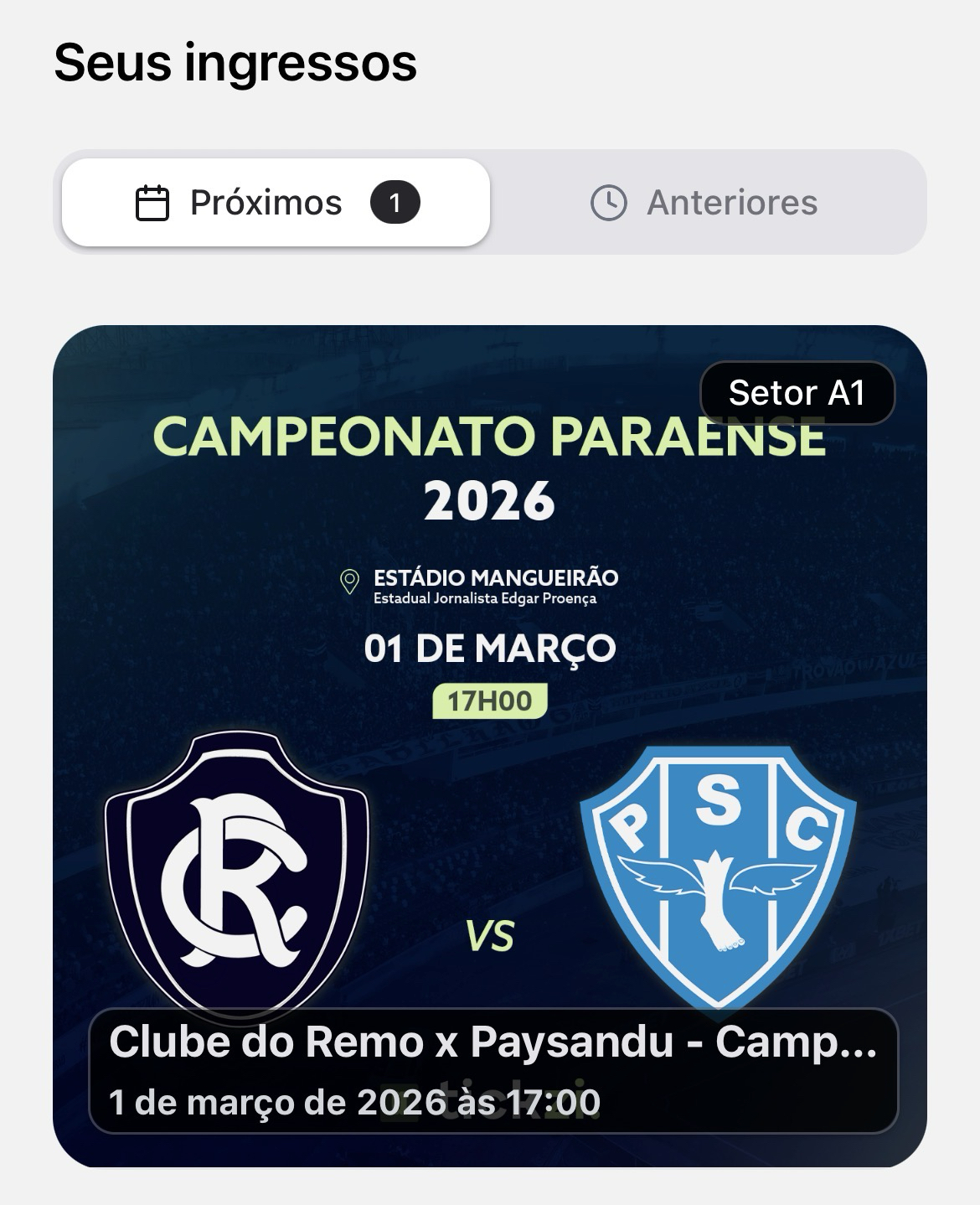Switch to the Anteriores tab

[705, 203]
